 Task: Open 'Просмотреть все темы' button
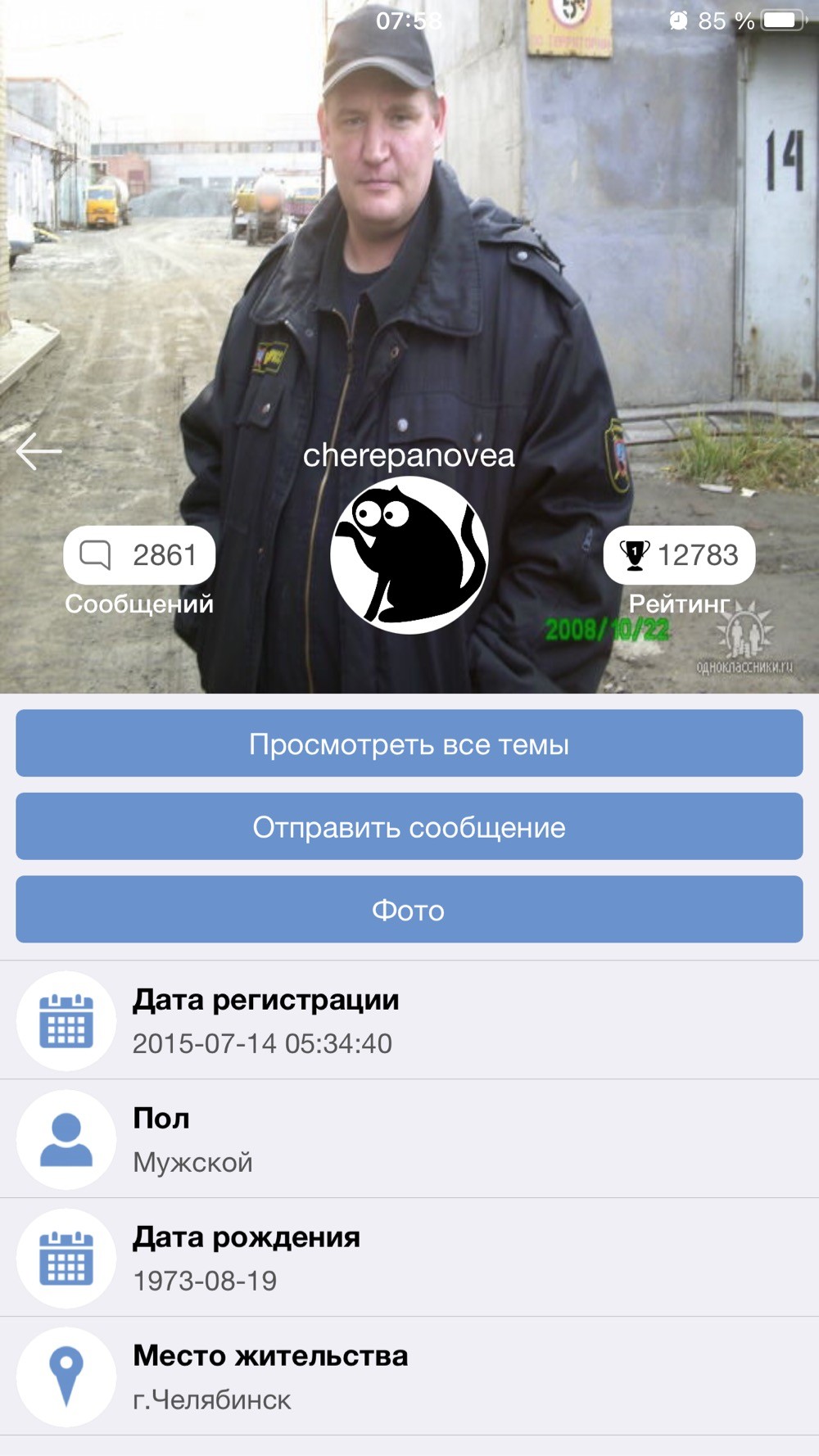[409, 744]
